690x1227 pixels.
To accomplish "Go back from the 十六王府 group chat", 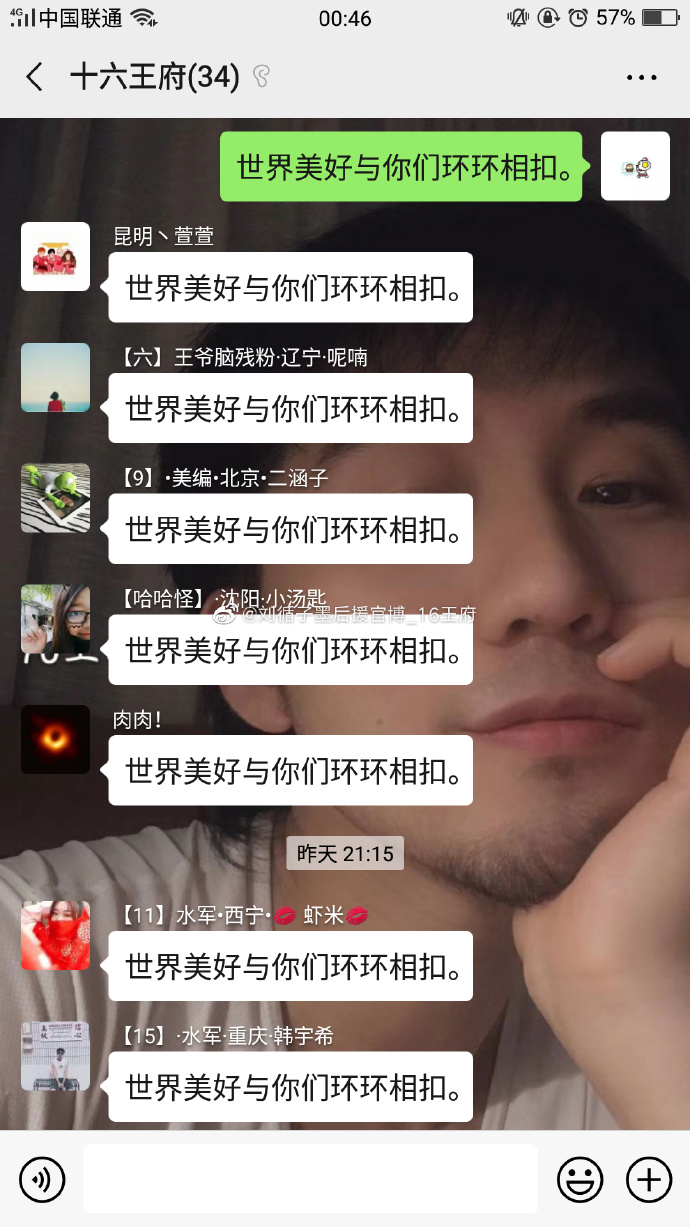I will coord(35,77).
